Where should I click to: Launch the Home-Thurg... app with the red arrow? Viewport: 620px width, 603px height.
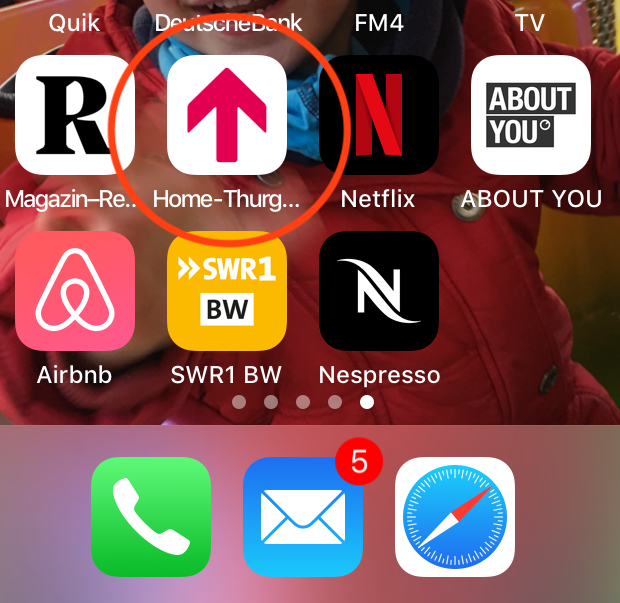click(227, 115)
